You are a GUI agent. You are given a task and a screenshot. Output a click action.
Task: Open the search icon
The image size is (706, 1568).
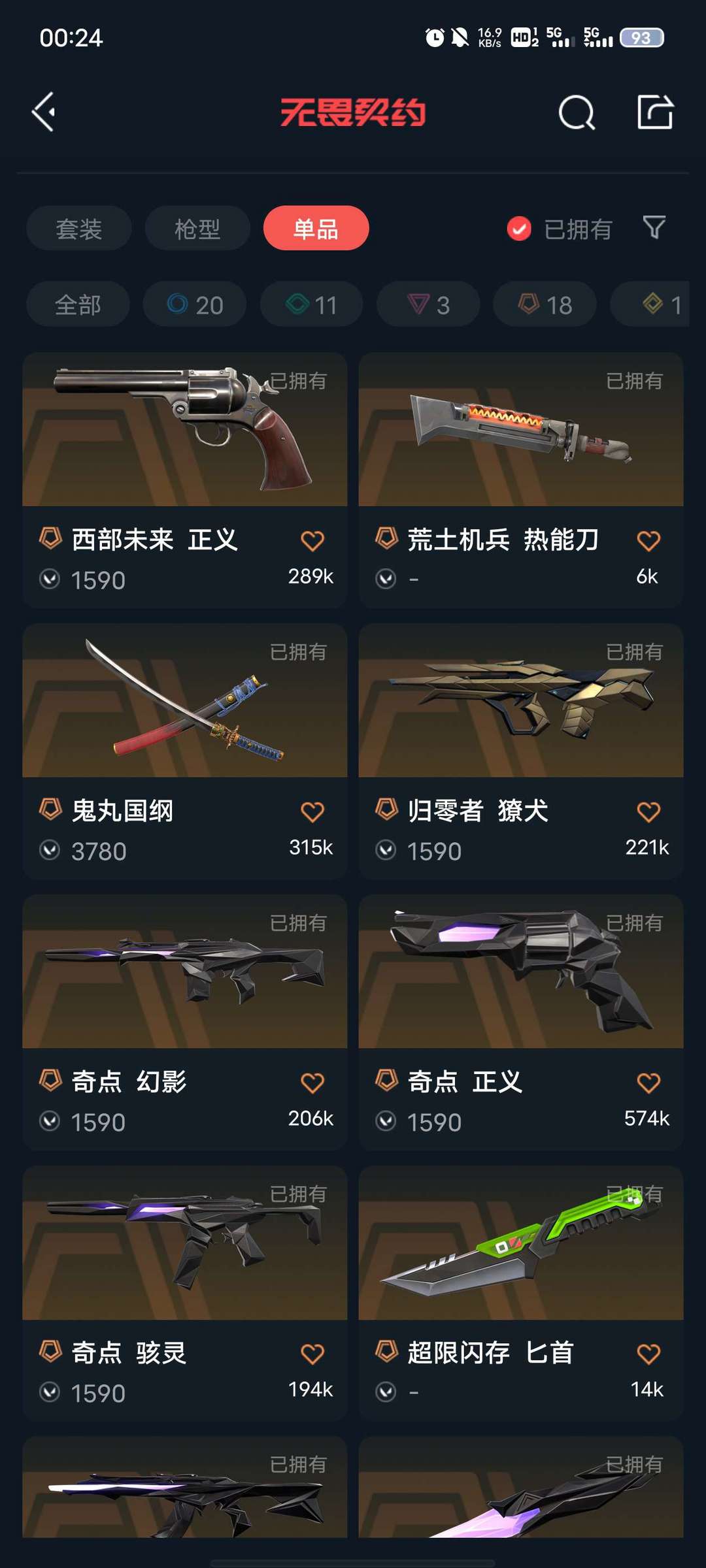(x=577, y=112)
